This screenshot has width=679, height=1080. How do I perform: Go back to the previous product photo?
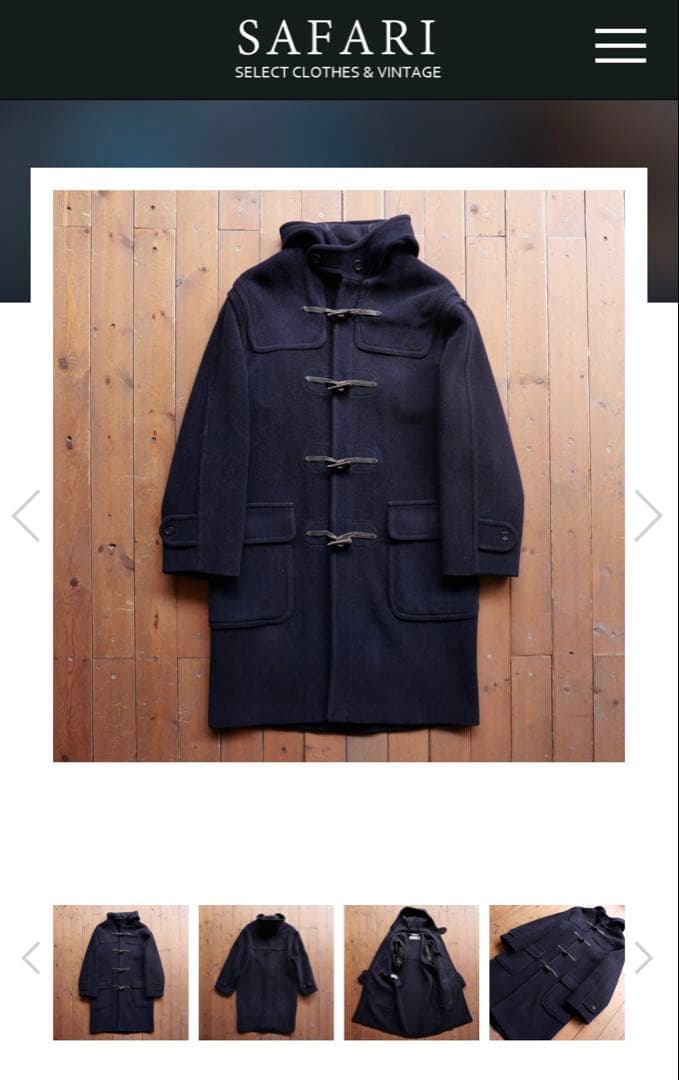pyautogui.click(x=26, y=516)
